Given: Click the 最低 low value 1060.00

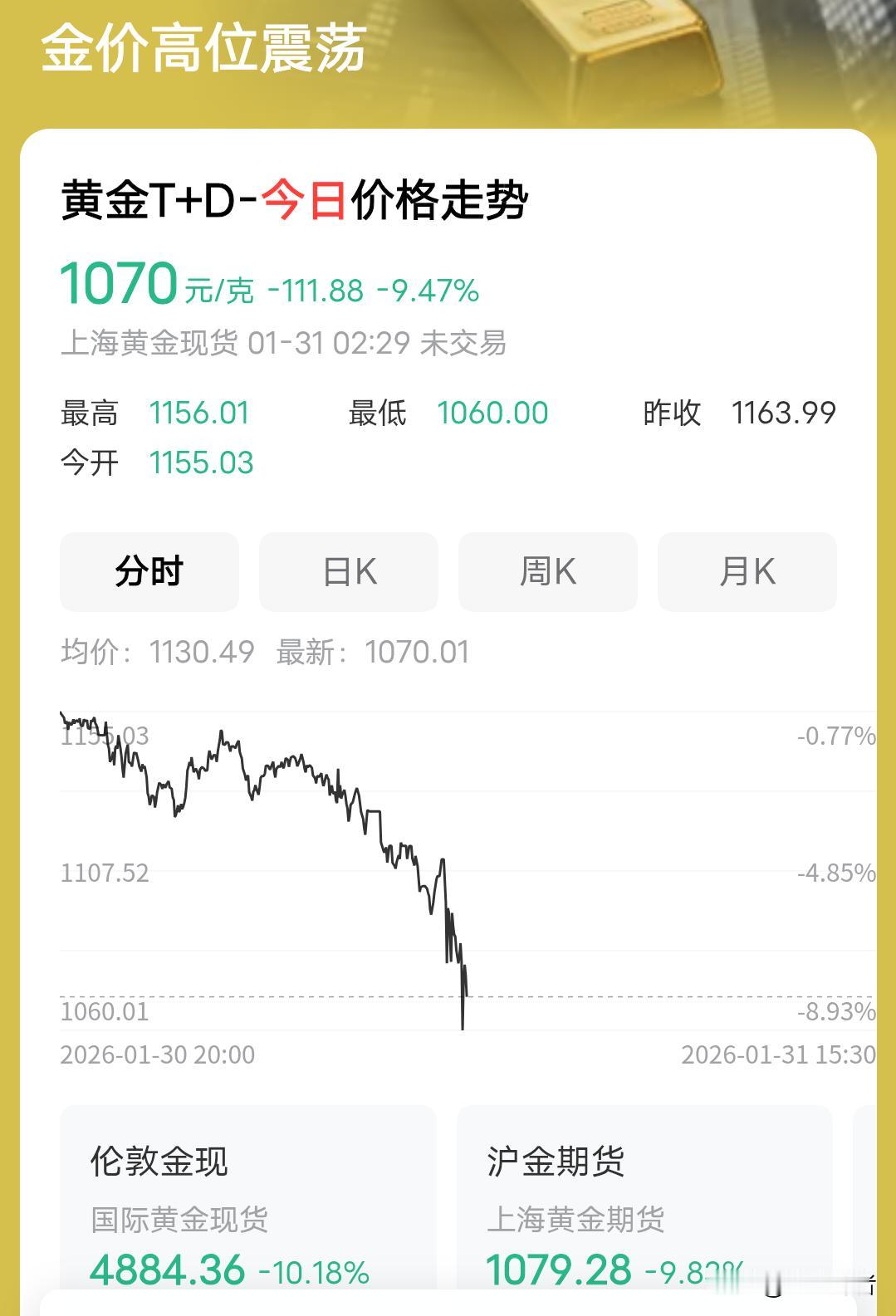Looking at the screenshot, I should 493,413.
